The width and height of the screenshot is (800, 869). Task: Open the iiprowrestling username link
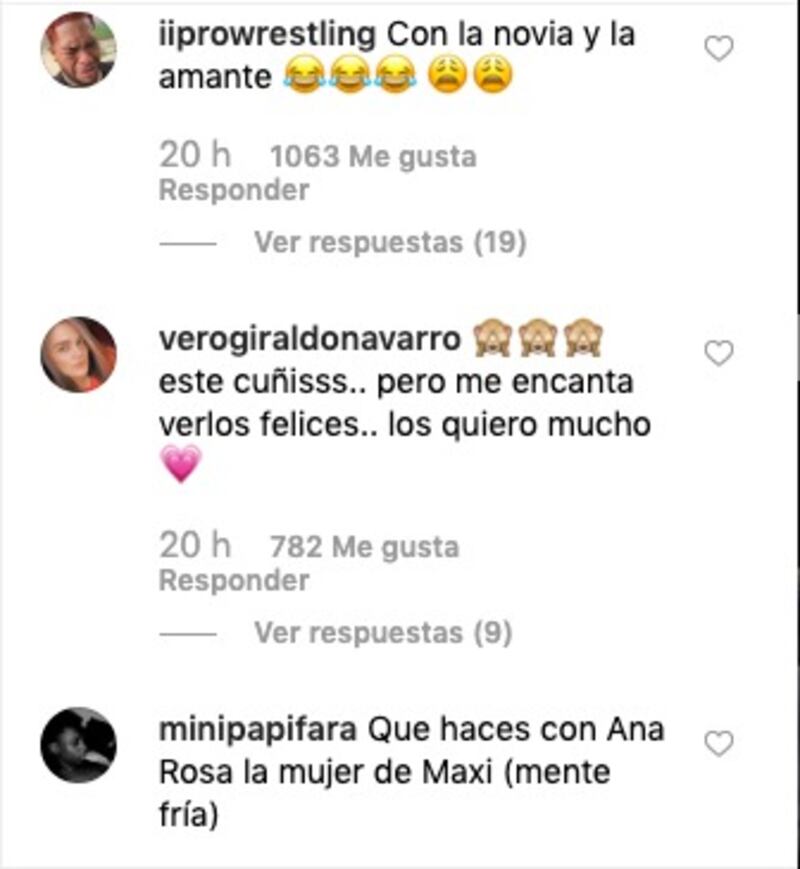click(x=267, y=35)
